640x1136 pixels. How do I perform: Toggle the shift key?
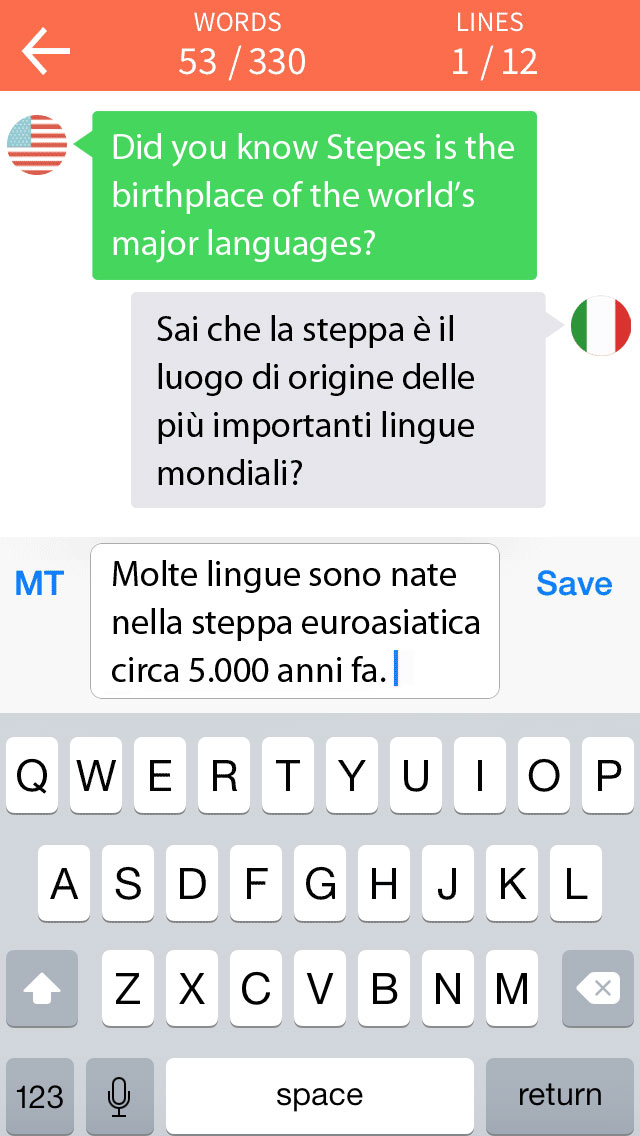pos(42,989)
